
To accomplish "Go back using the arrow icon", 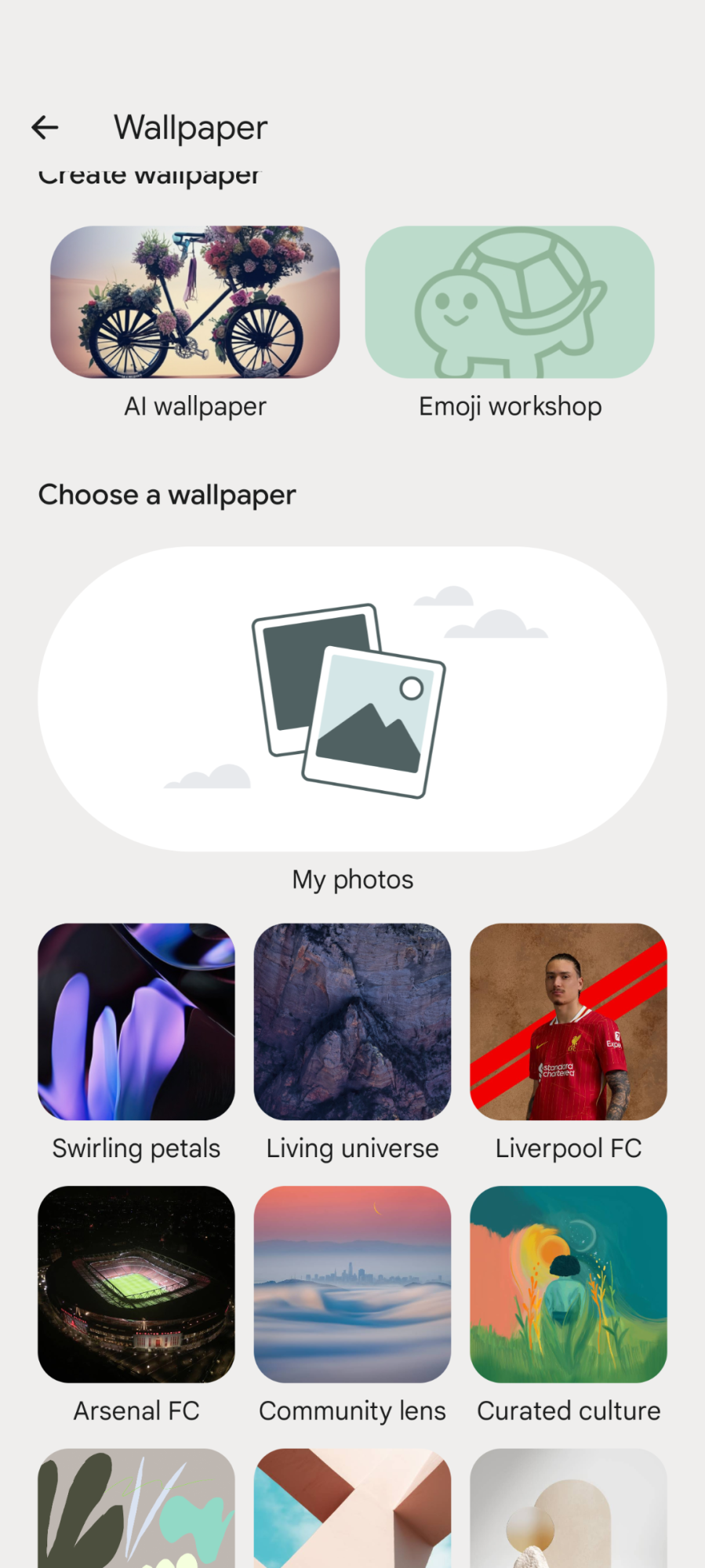I will coord(45,127).
